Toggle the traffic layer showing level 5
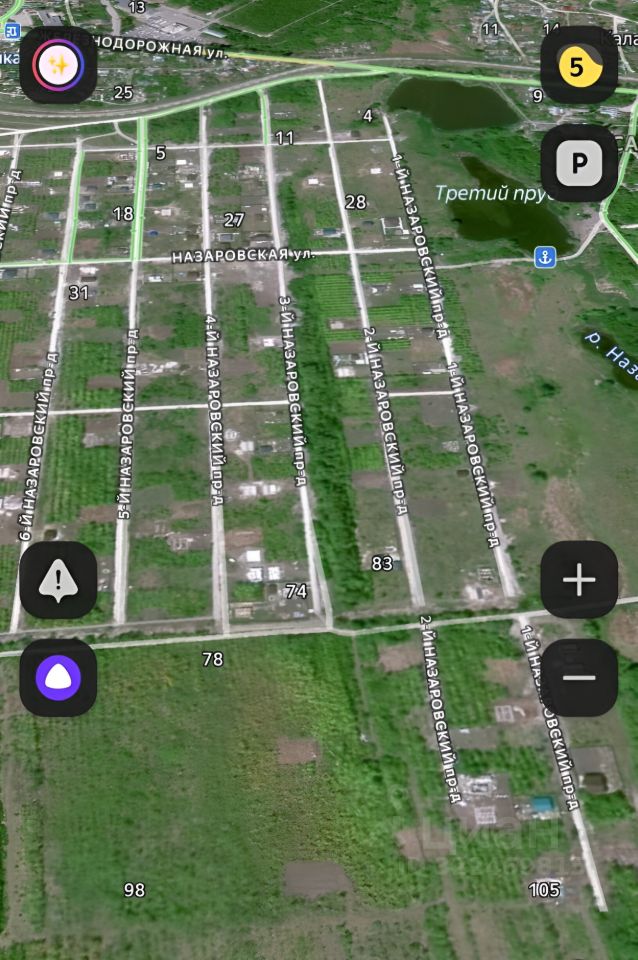Viewport: 638px width, 960px height. click(579, 66)
